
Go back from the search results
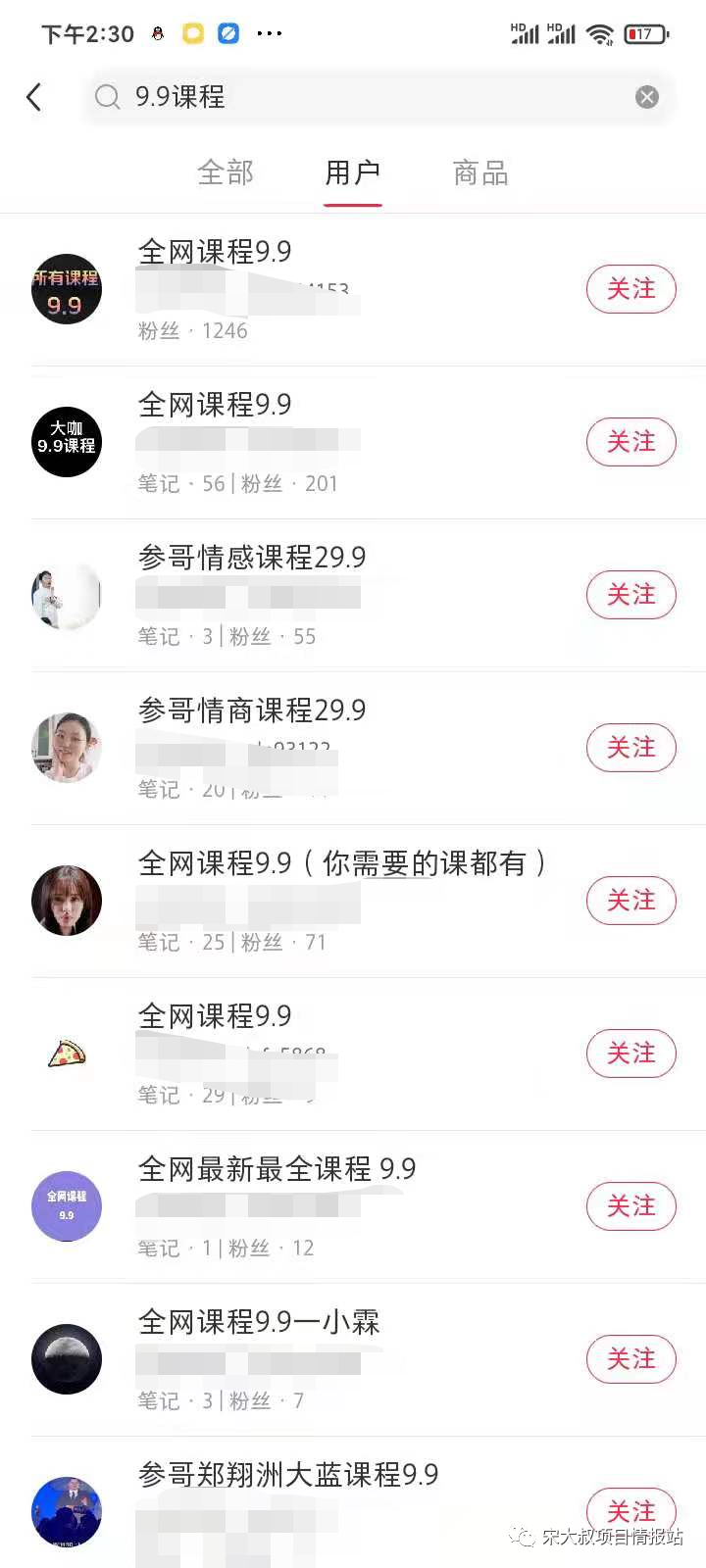tap(34, 97)
